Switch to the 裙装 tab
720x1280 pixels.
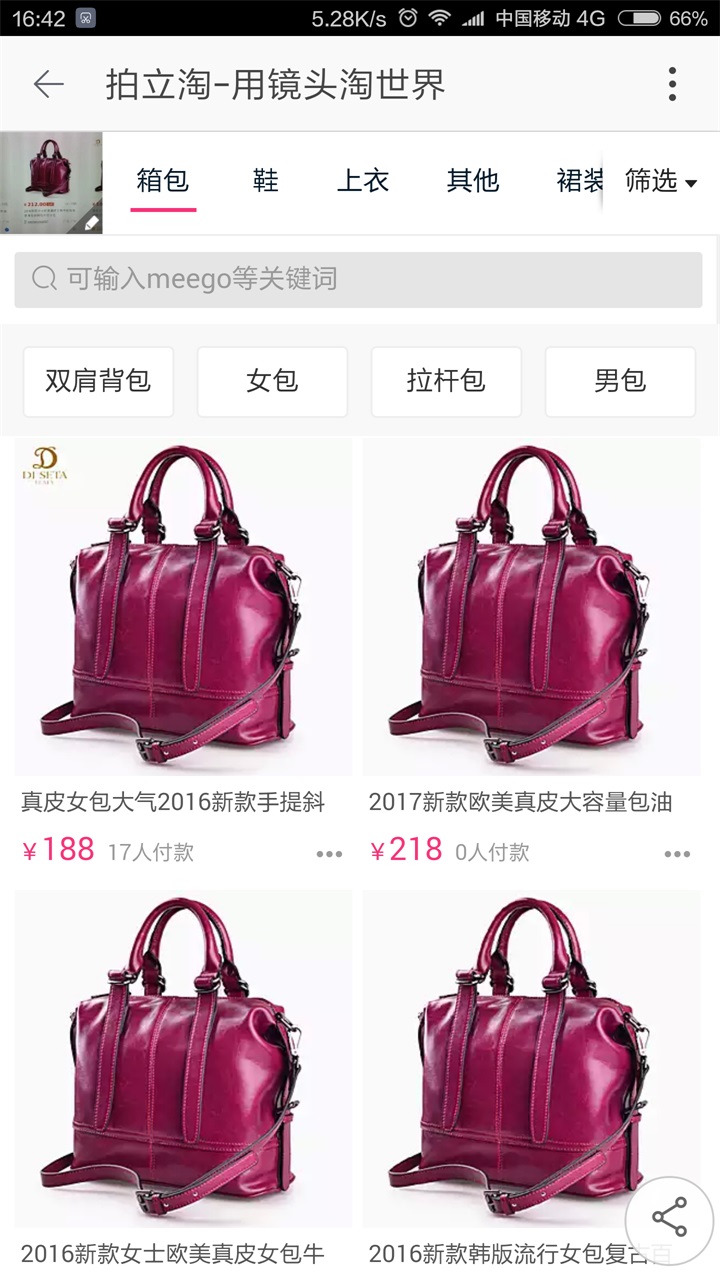coord(580,181)
